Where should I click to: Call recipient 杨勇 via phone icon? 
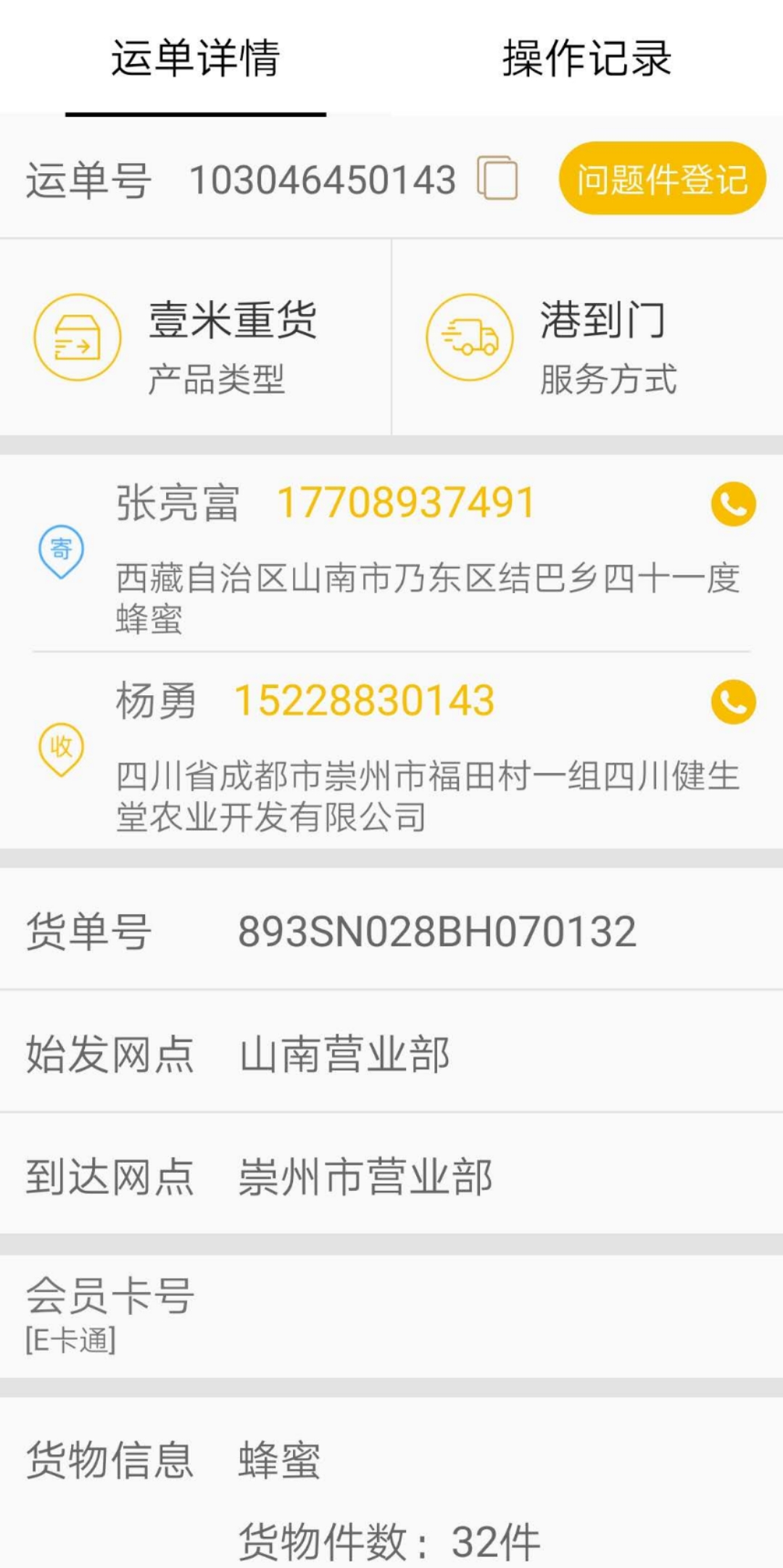tap(733, 702)
